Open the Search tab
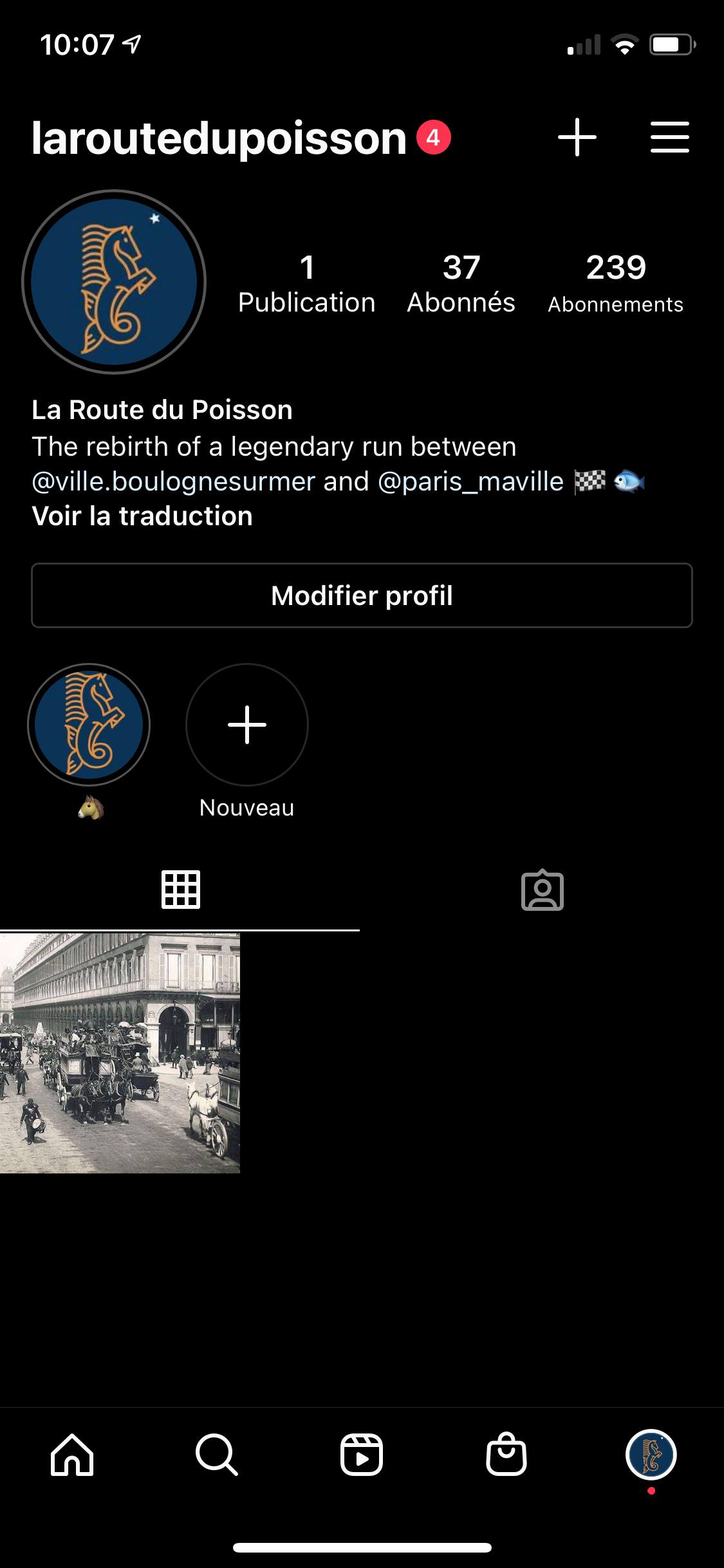The height and width of the screenshot is (1568, 724). click(x=217, y=1455)
